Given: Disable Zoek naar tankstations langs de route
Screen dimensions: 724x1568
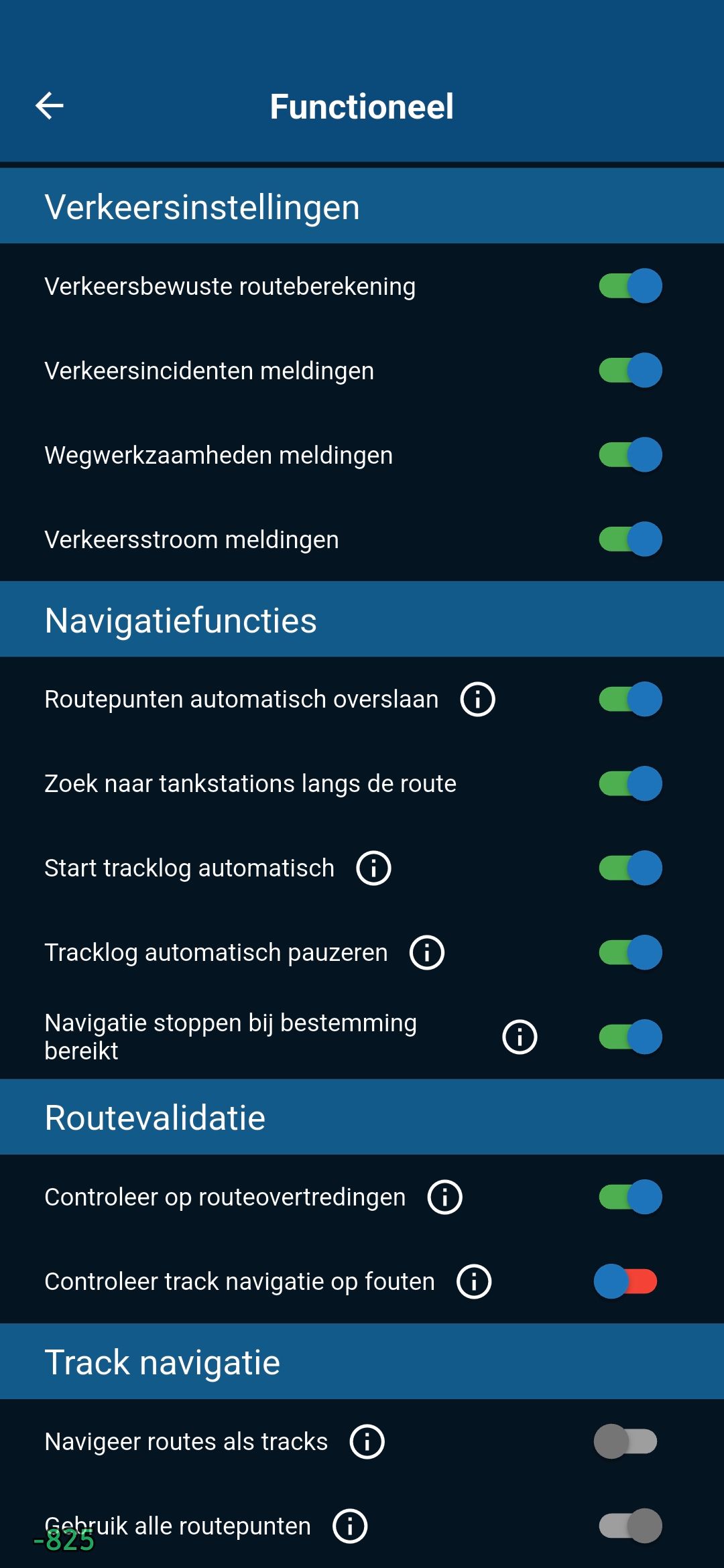Looking at the screenshot, I should (x=629, y=783).
